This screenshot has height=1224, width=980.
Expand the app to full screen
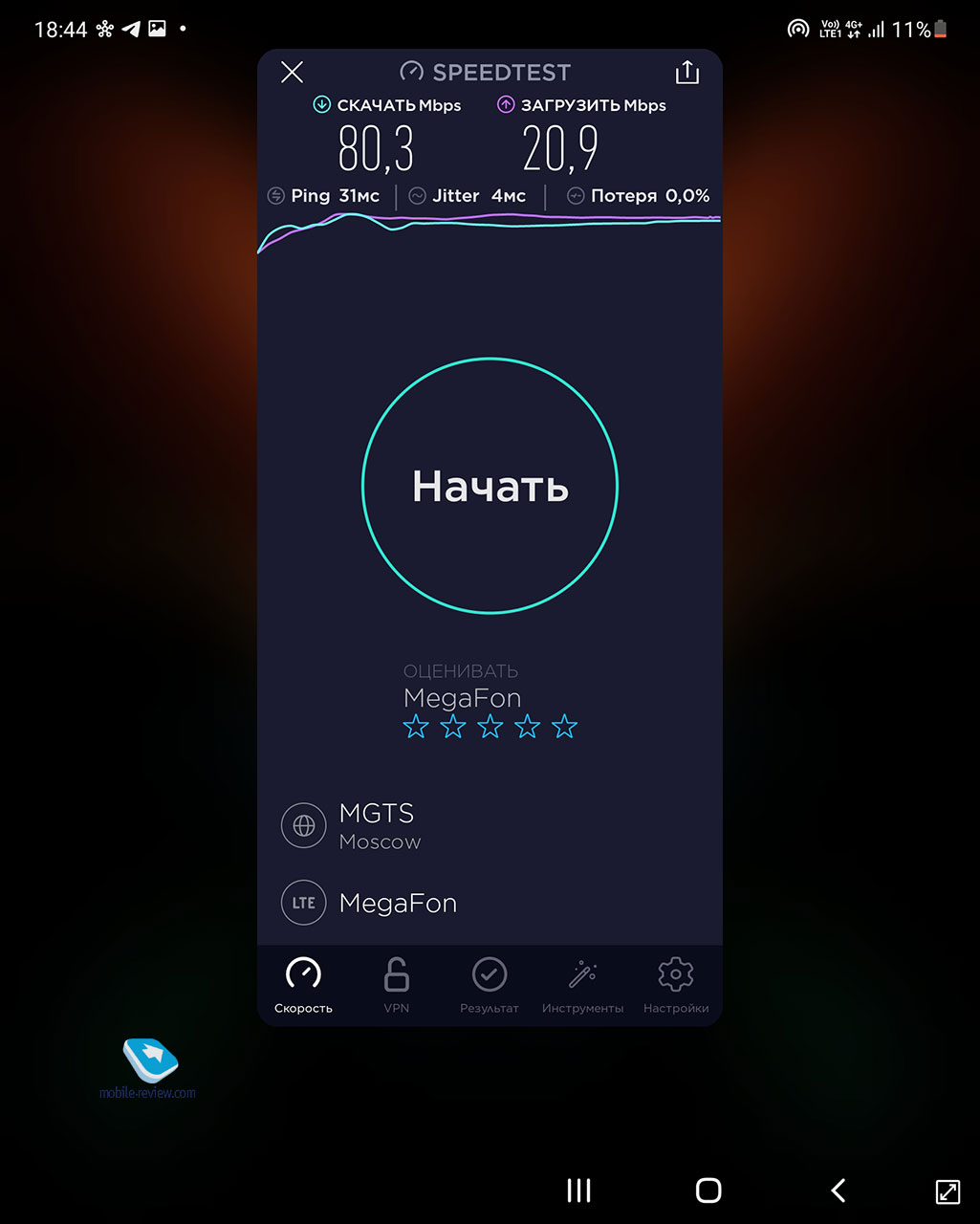(x=947, y=1191)
